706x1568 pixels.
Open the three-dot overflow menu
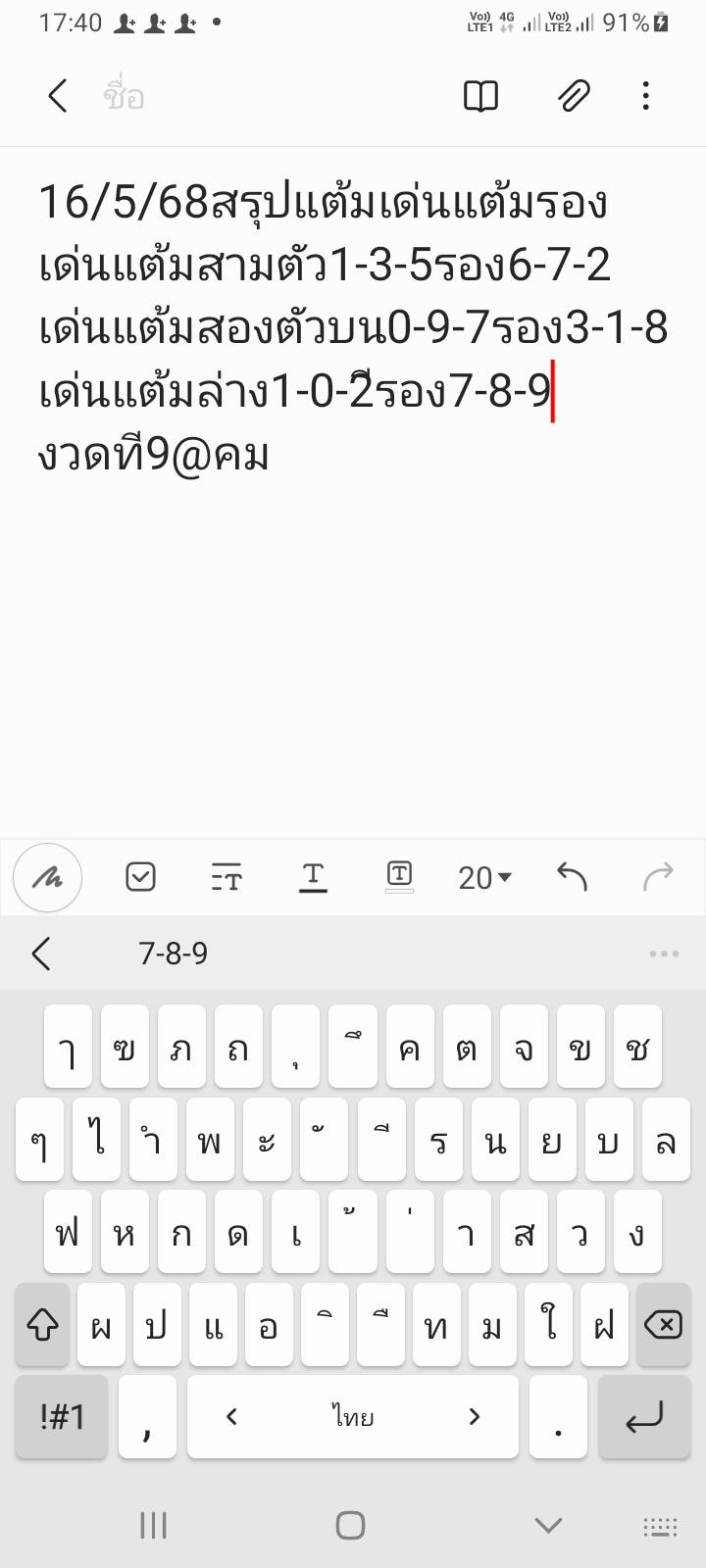pos(645,96)
